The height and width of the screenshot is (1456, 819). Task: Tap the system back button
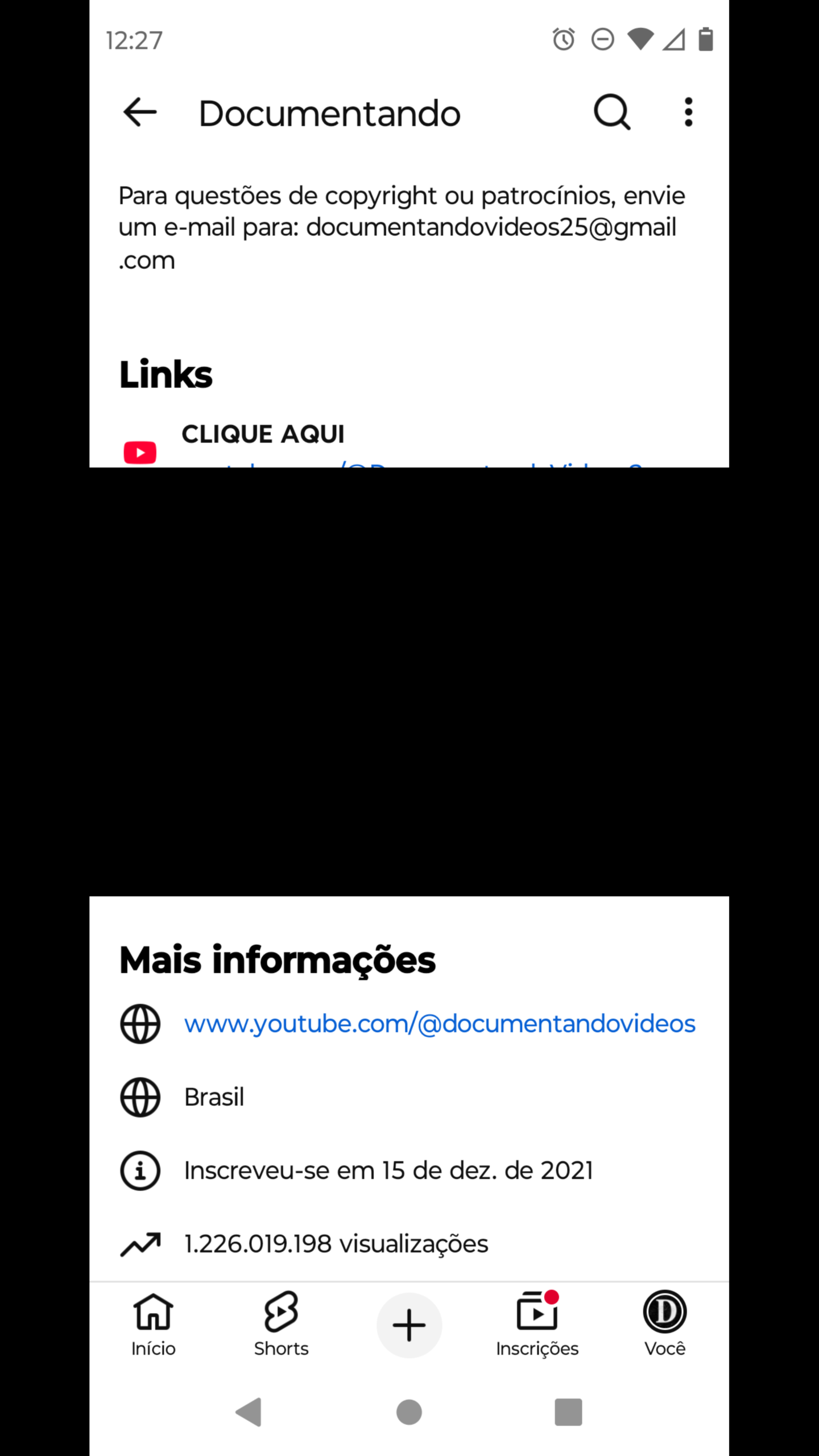(x=249, y=1412)
